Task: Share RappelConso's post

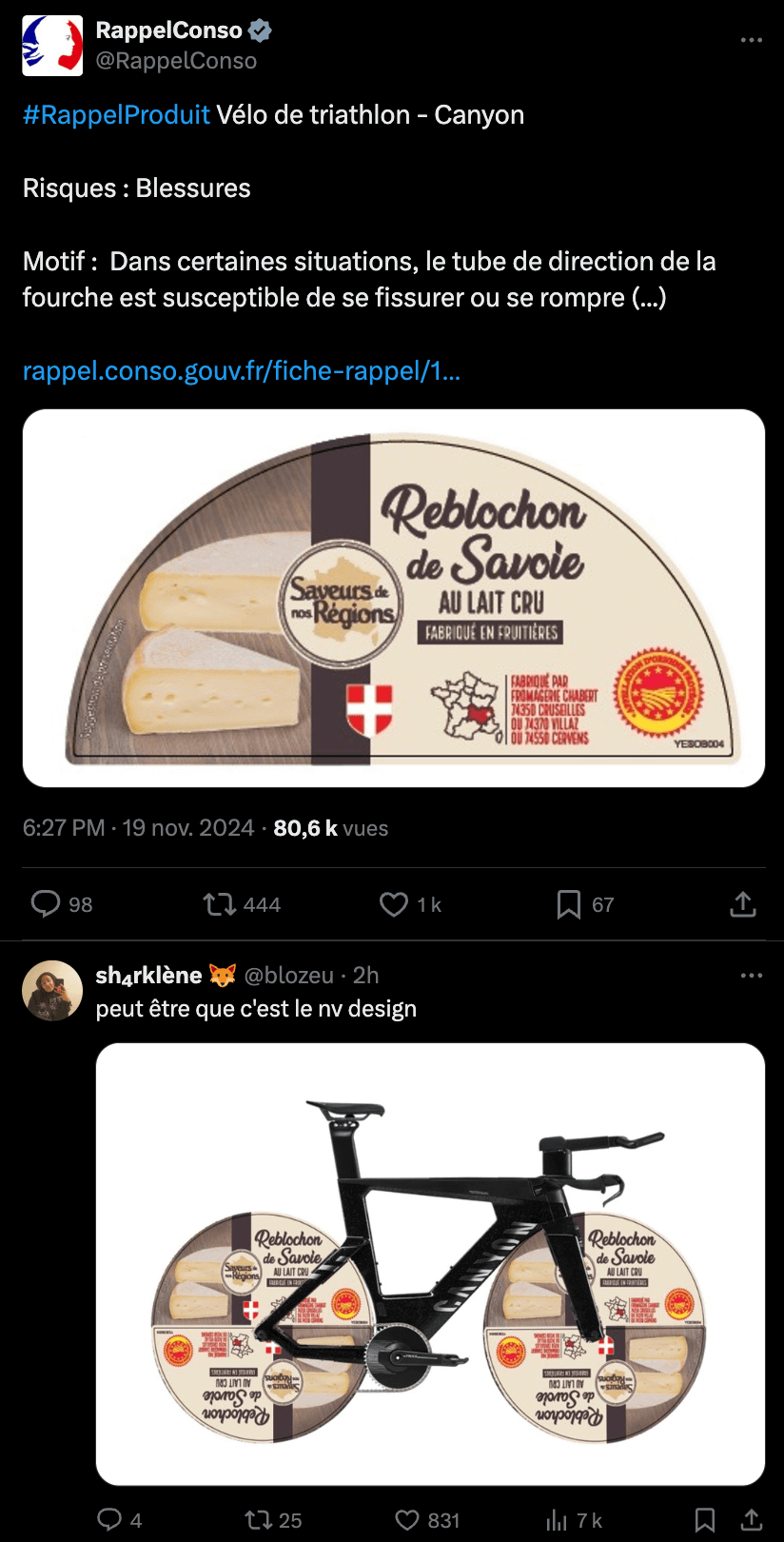Action: (x=742, y=903)
